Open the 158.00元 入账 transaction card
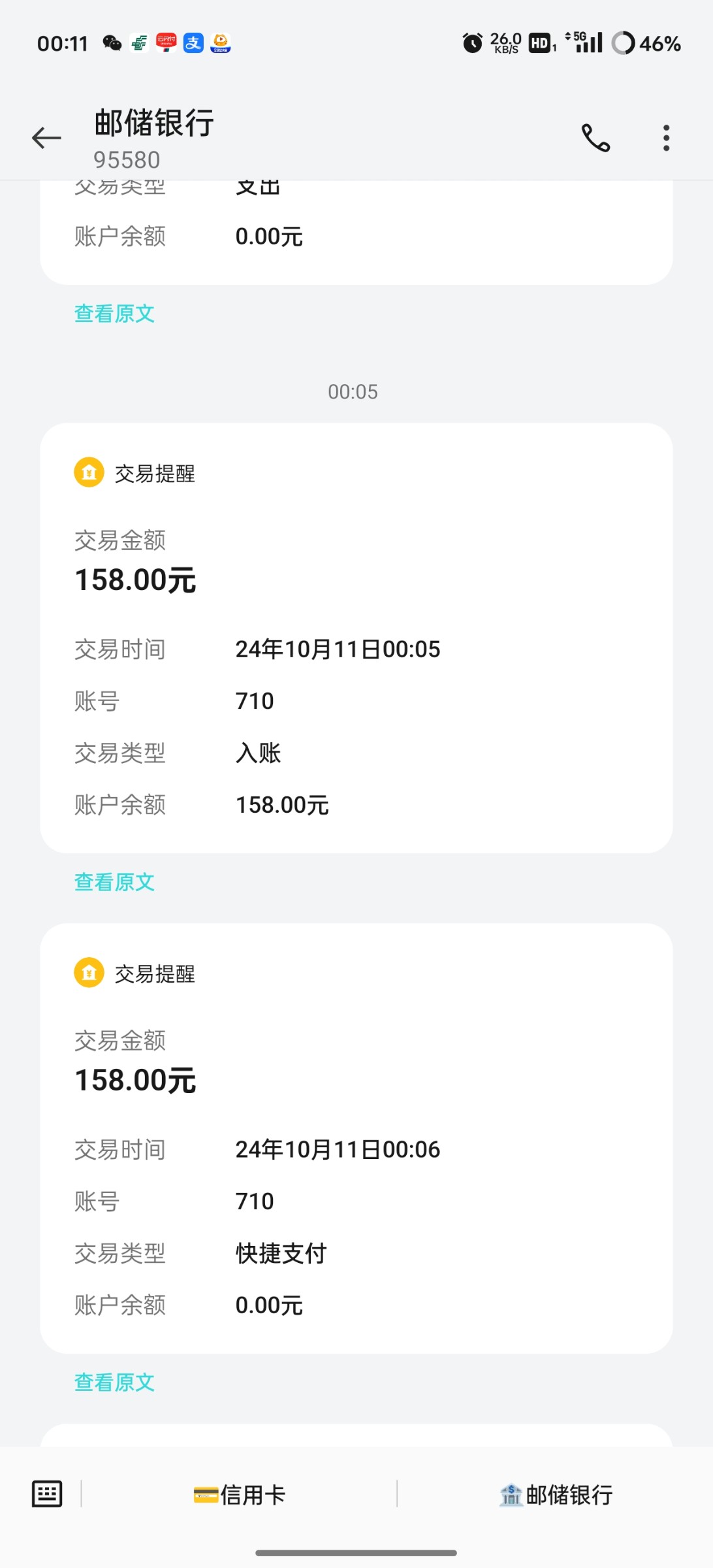Image resolution: width=713 pixels, height=1568 pixels. (356, 638)
